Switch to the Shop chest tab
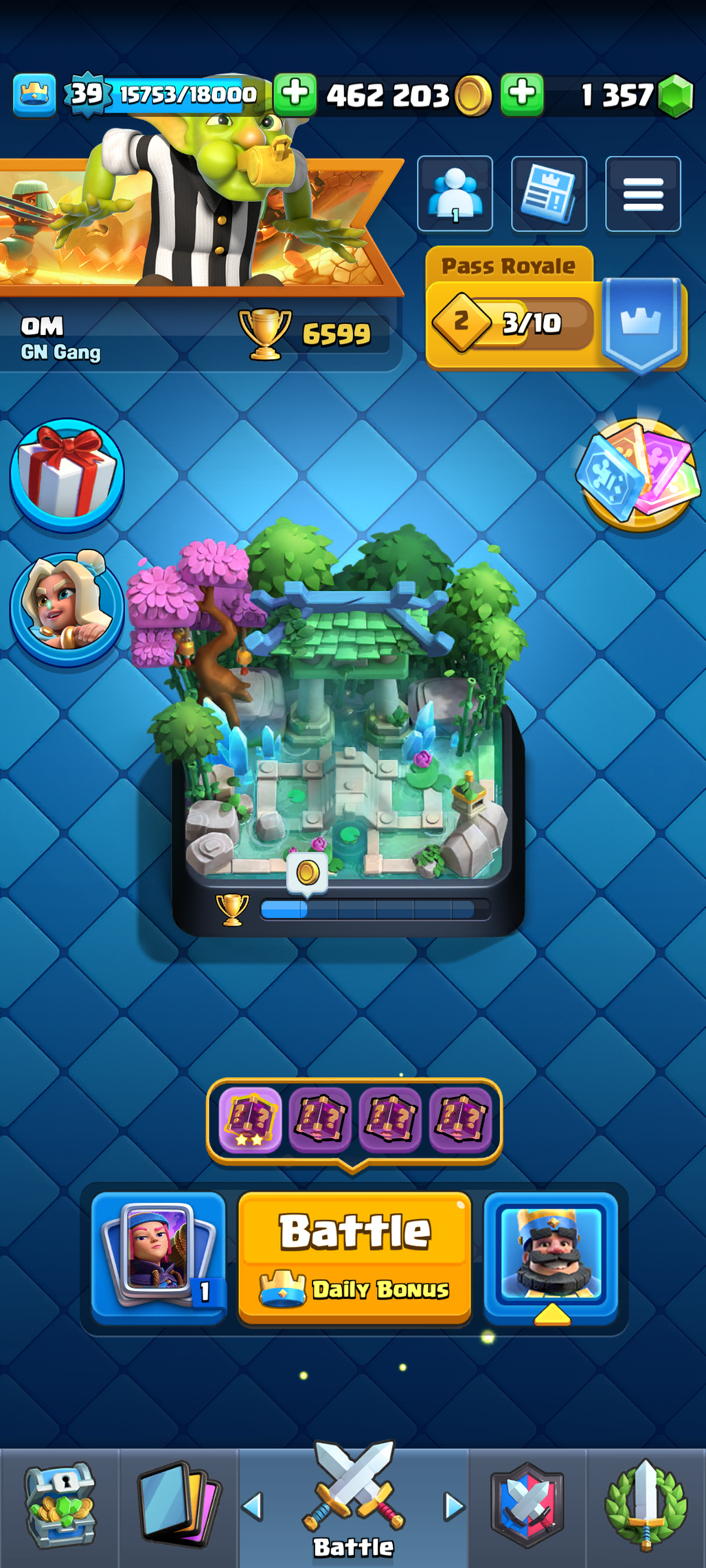 pyautogui.click(x=60, y=1507)
